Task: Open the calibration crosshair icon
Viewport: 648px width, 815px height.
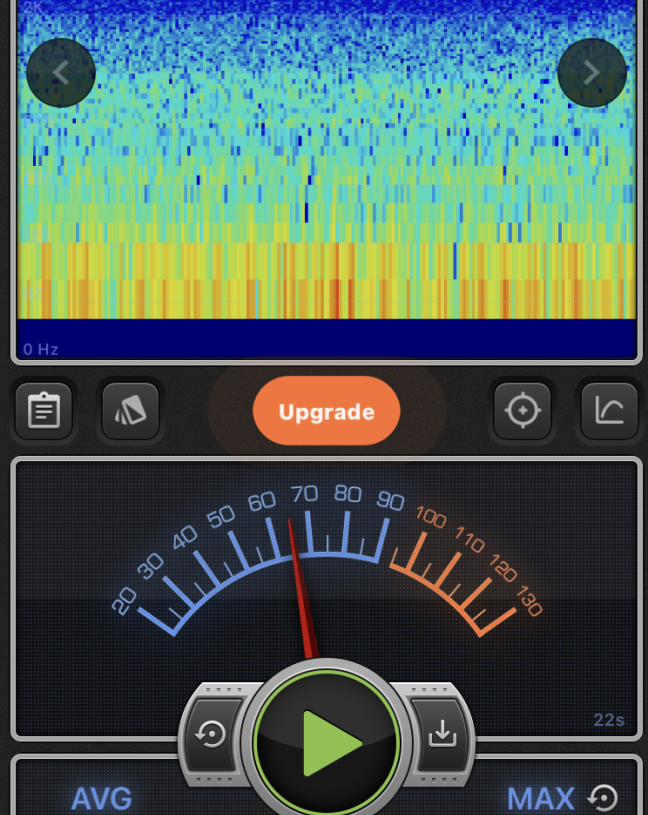Action: click(522, 411)
